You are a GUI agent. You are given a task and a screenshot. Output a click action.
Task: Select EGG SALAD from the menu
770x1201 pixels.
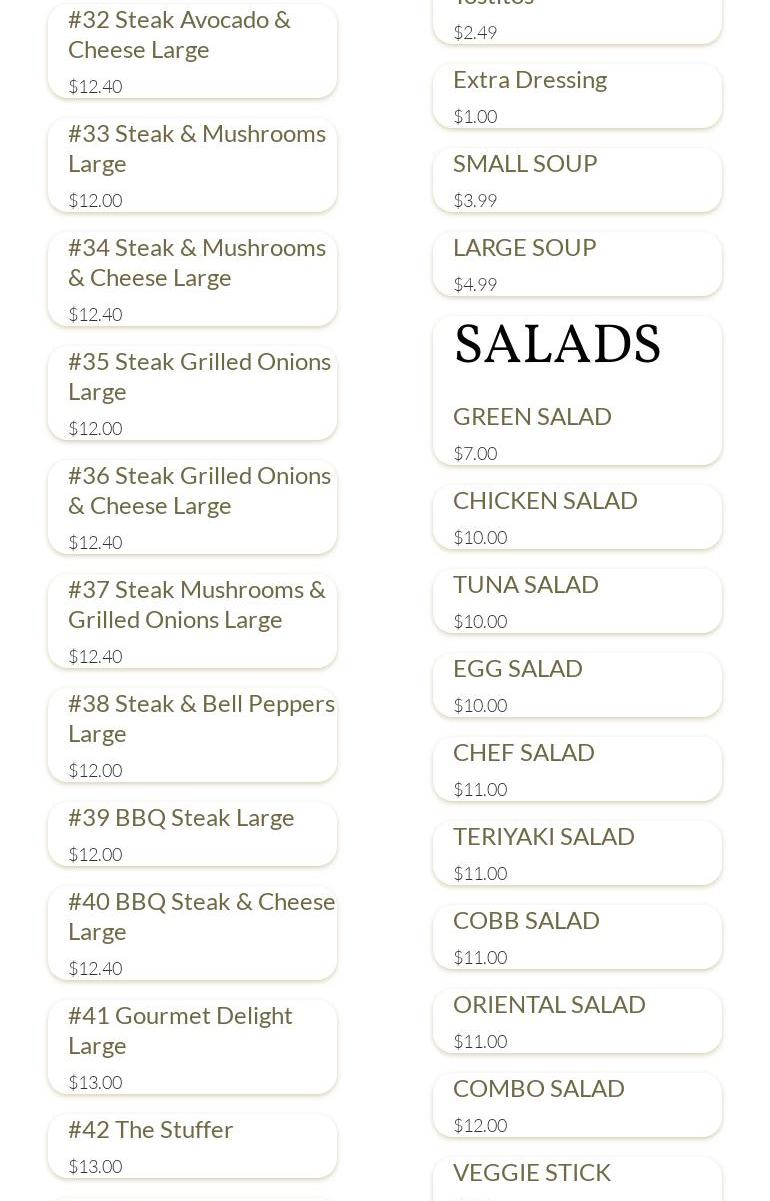coord(577,685)
